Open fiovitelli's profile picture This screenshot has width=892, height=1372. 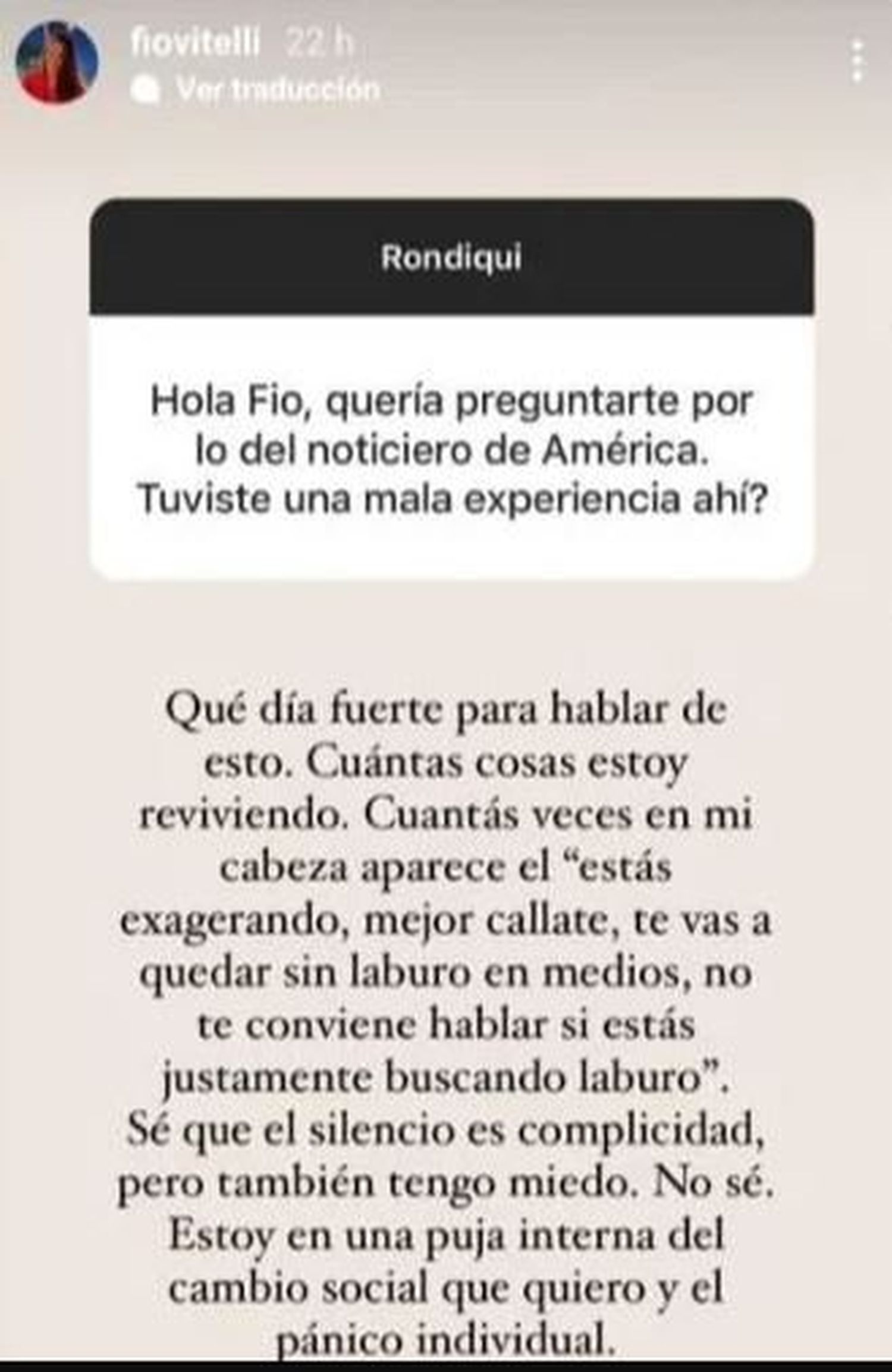coord(57,62)
